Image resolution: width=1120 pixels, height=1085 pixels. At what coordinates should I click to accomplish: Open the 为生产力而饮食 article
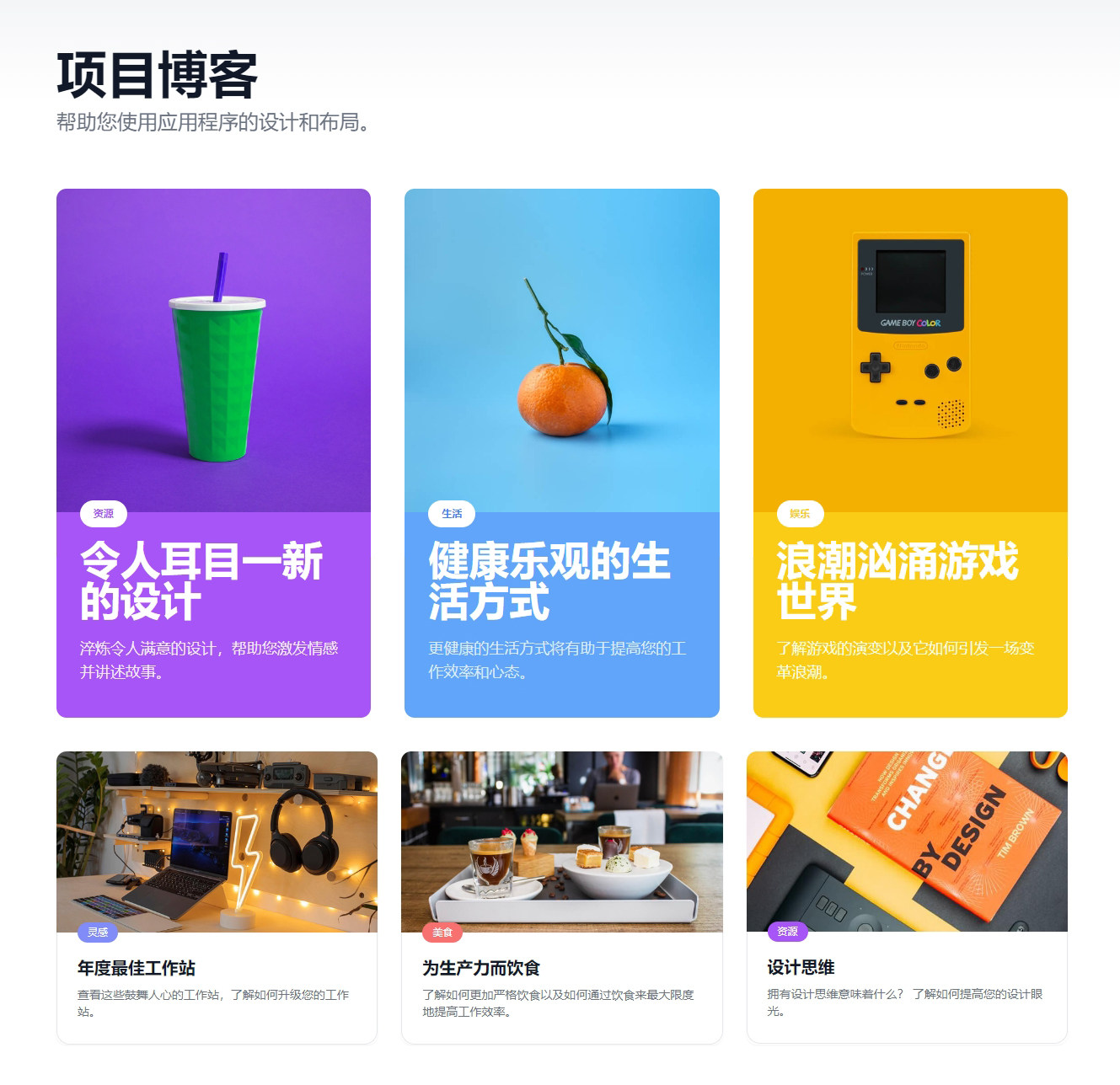481,968
